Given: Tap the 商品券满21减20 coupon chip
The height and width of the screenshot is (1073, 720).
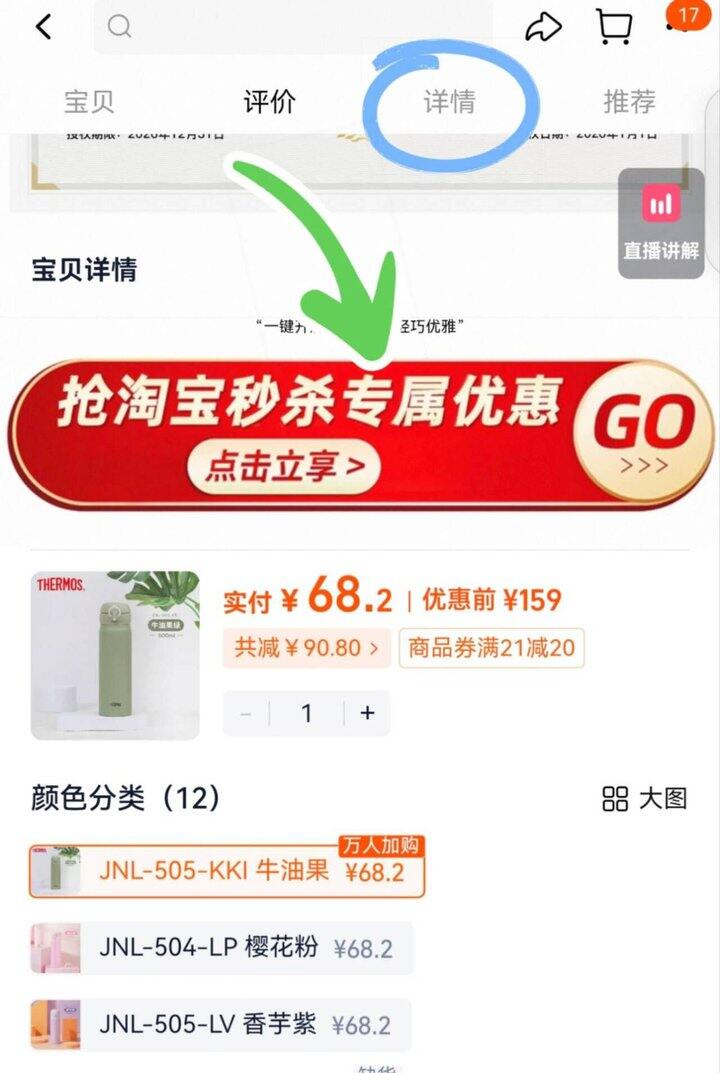Looking at the screenshot, I should coord(491,648).
